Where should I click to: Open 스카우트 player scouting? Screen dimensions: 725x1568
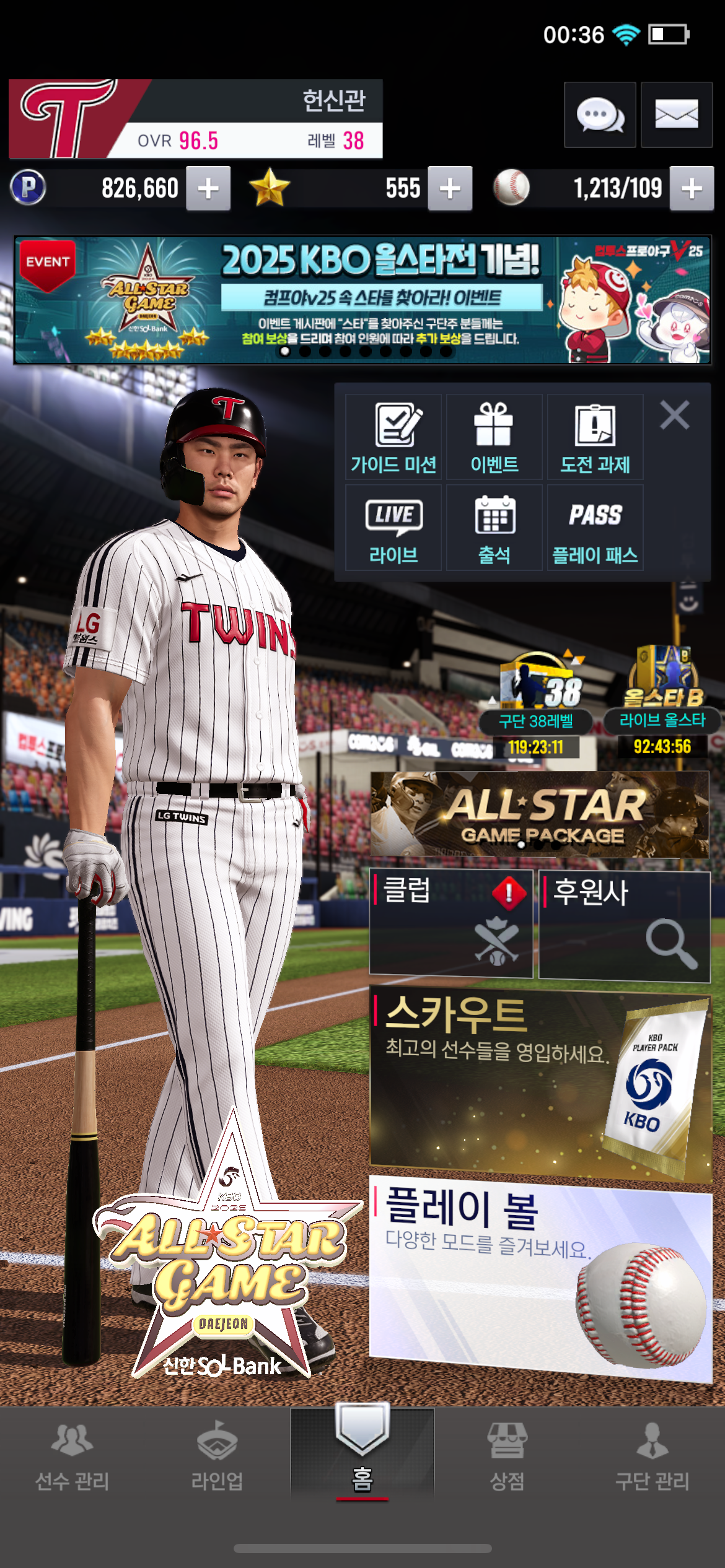point(539,1084)
